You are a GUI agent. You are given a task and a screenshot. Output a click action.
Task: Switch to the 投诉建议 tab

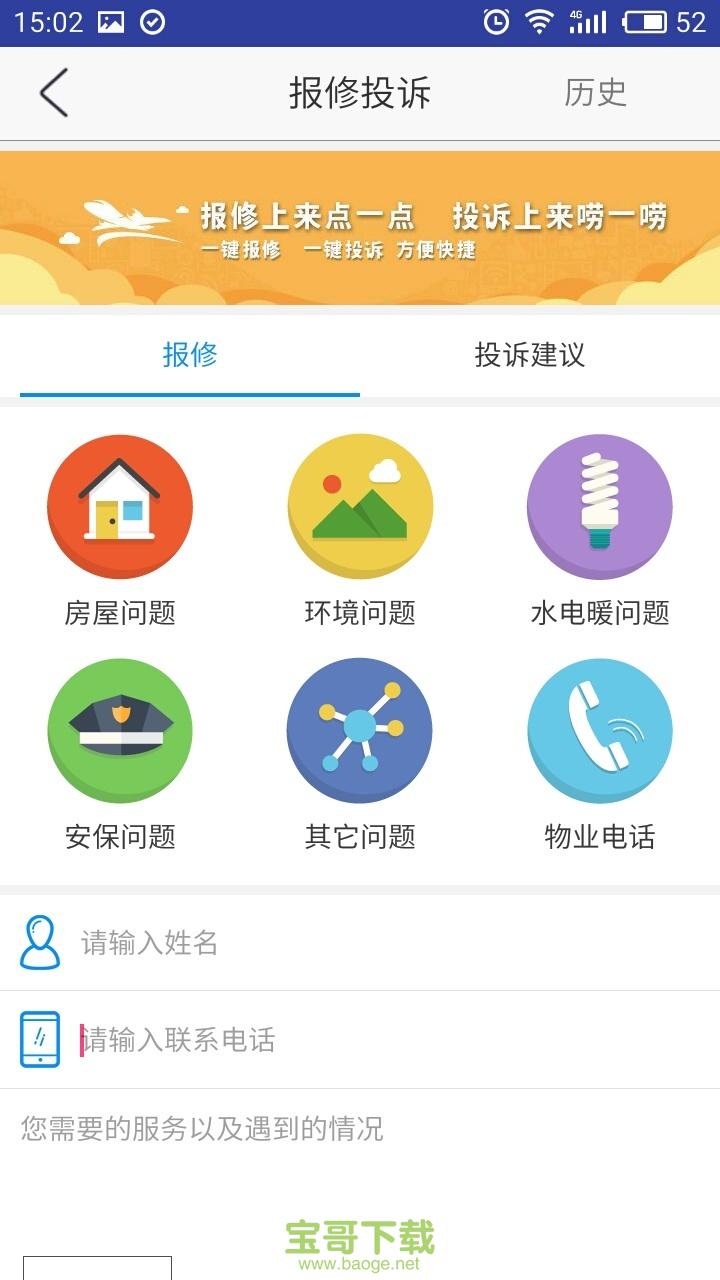pyautogui.click(x=528, y=357)
